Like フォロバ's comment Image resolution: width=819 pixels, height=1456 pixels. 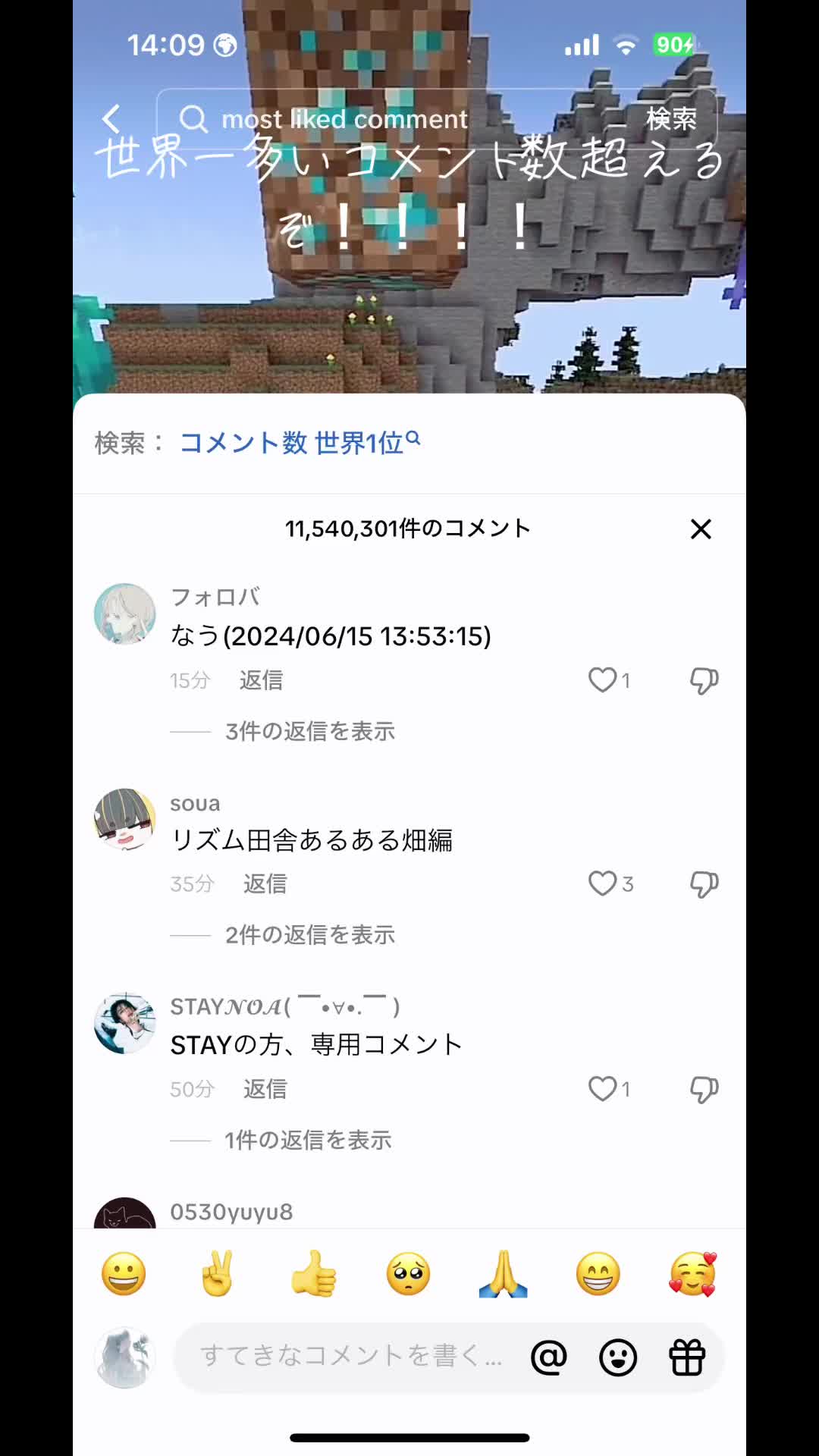[x=604, y=680]
